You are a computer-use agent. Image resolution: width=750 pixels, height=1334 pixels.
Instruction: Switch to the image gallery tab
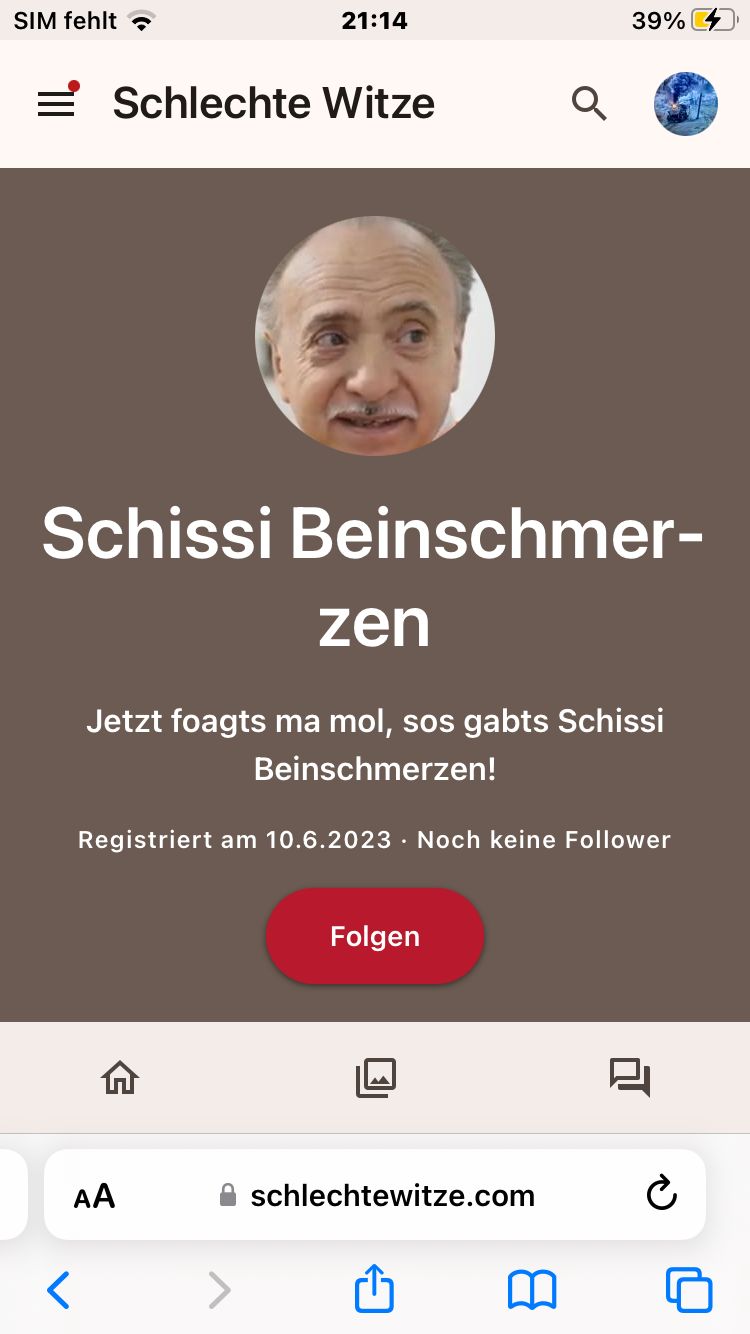click(376, 1077)
